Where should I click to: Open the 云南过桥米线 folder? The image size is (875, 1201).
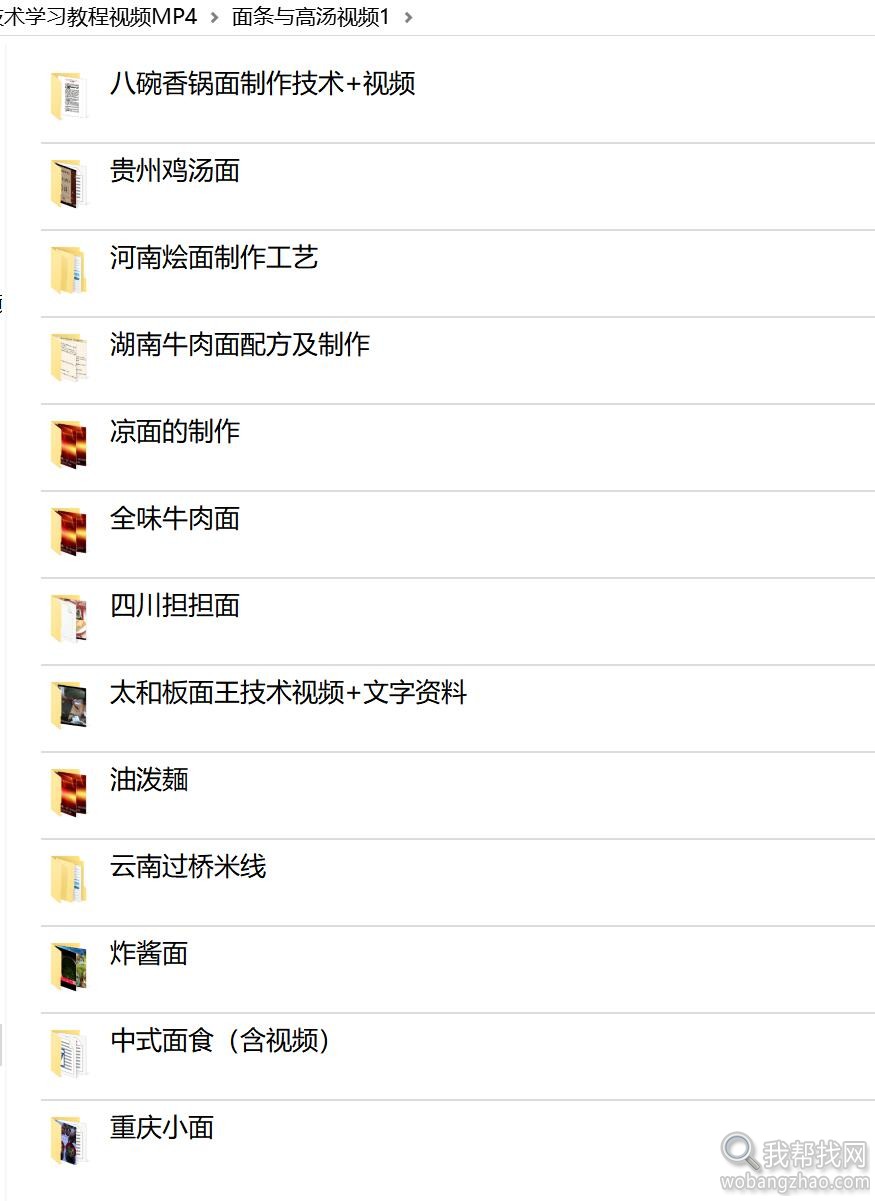click(188, 867)
